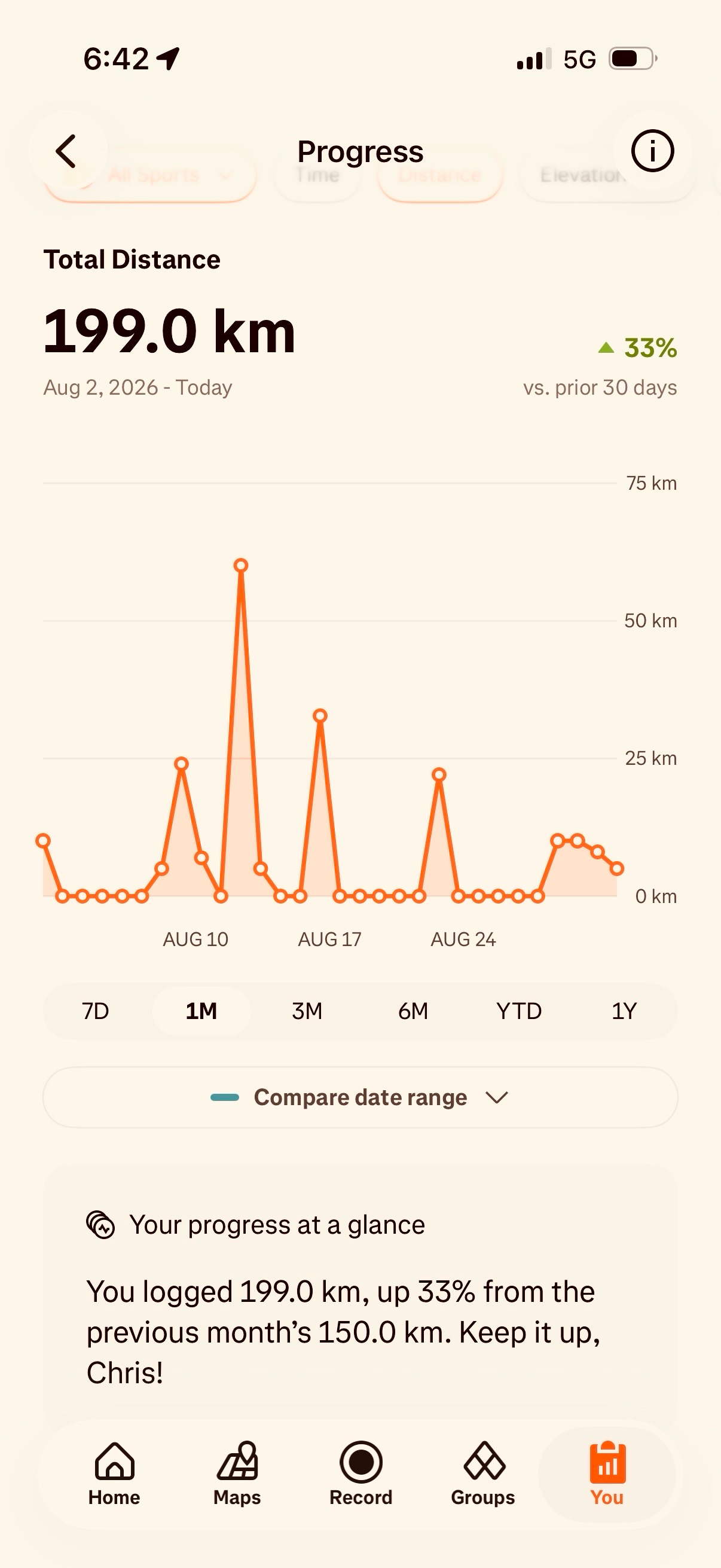
Task: Tap the highest peak data point on chart
Action: tap(241, 566)
